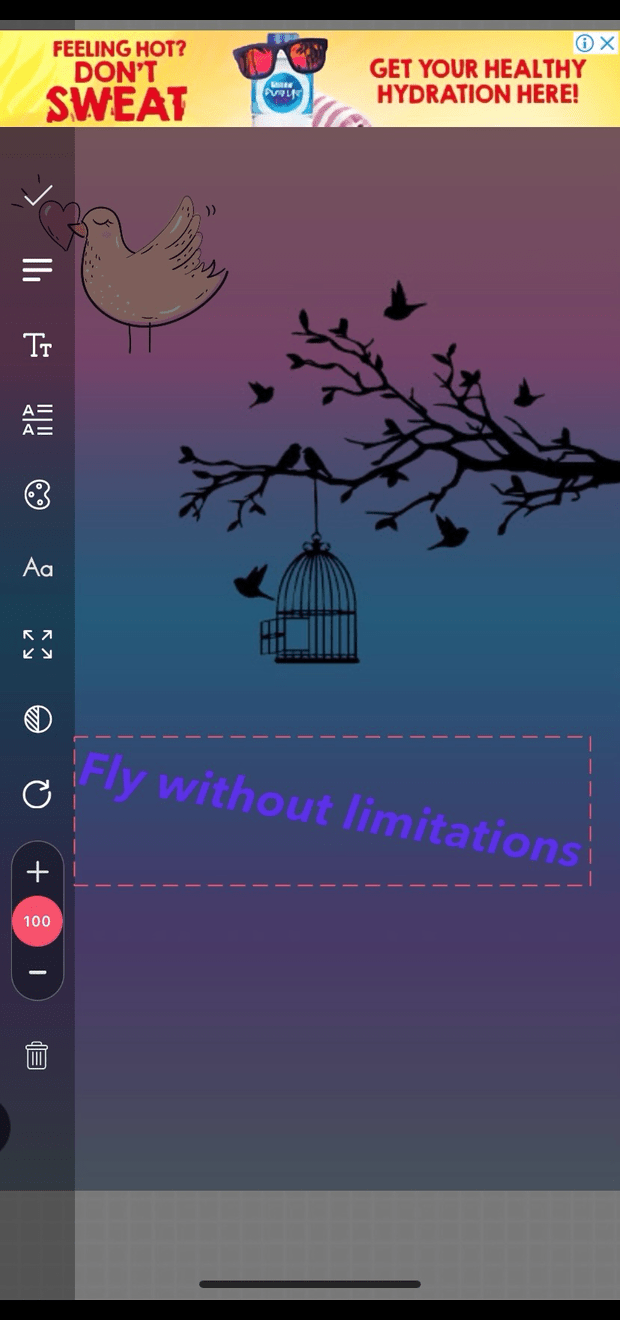Open the opacity/shading tool

pos(37,719)
